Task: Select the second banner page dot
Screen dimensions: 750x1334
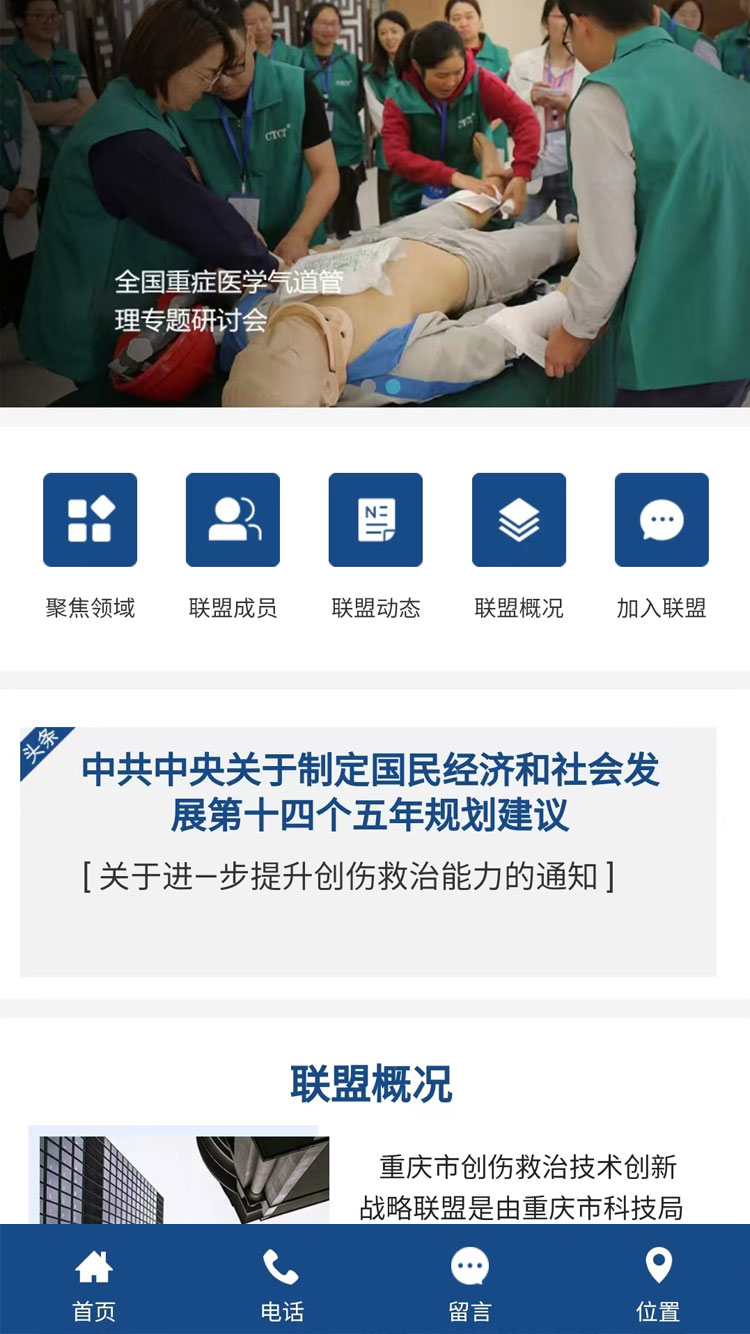Action: click(x=393, y=386)
